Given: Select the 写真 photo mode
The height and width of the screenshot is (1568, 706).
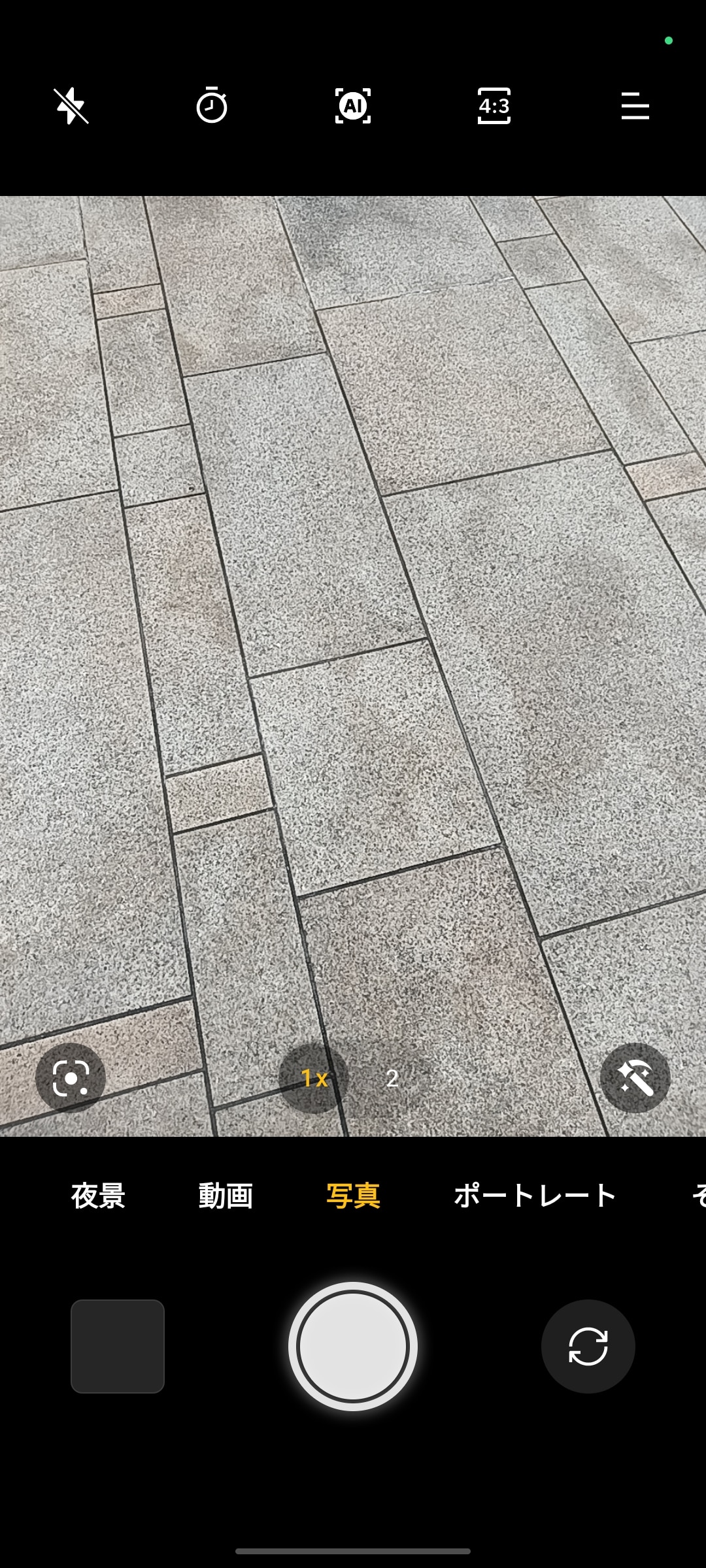Looking at the screenshot, I should click(x=353, y=1196).
